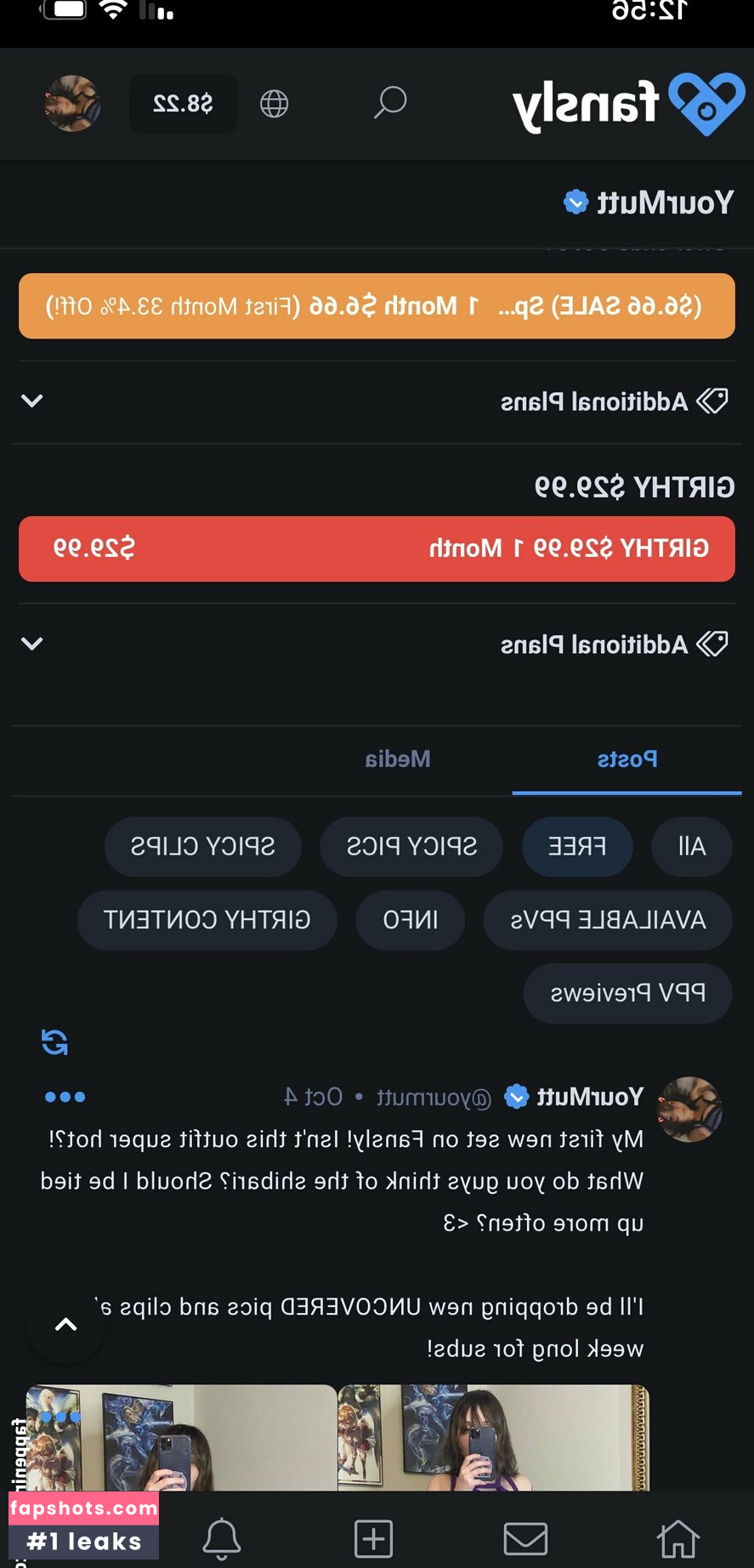Image resolution: width=754 pixels, height=1568 pixels.
Task: Select the FREE filter chip
Action: 577,847
